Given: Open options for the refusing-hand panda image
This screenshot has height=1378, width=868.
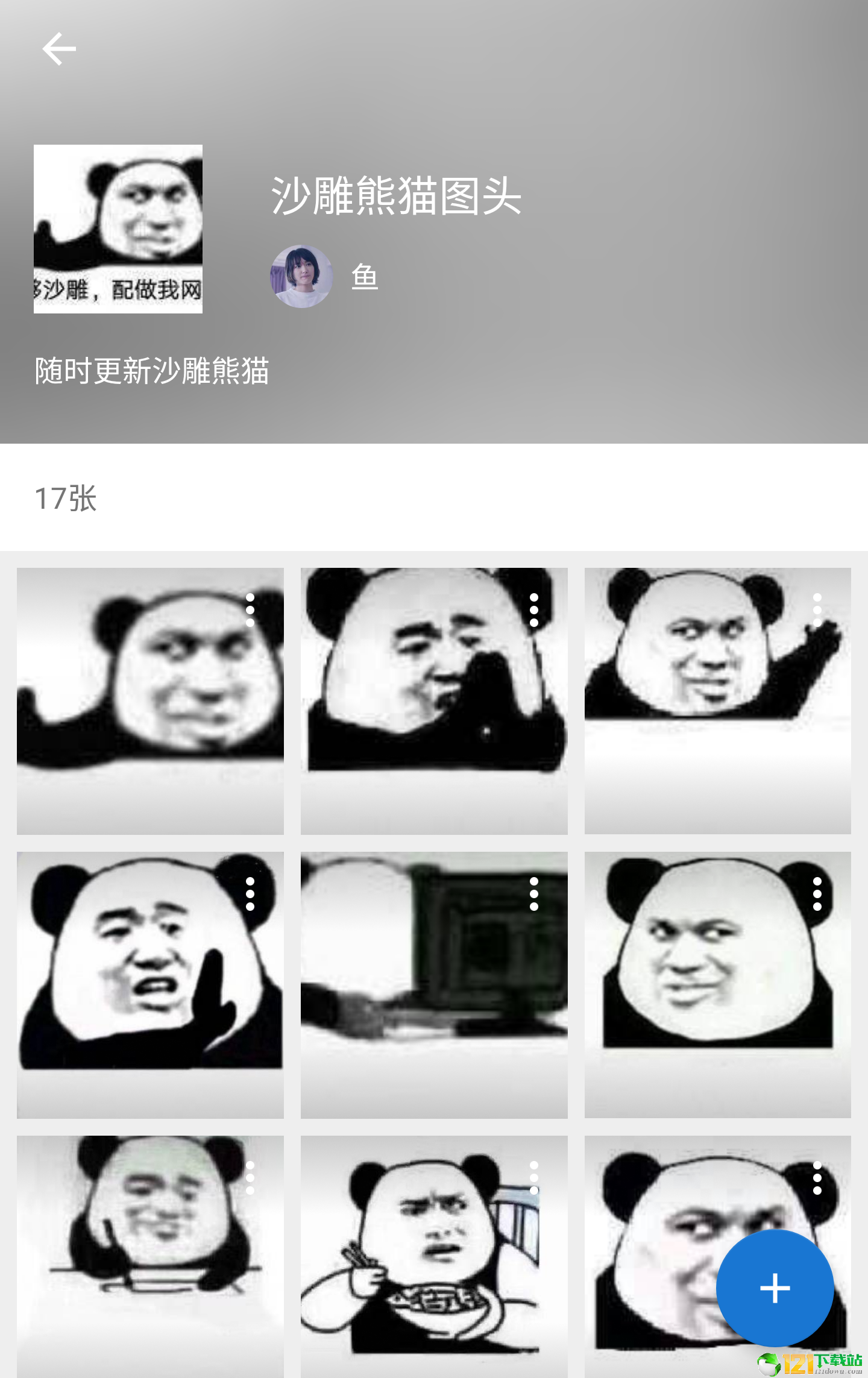Looking at the screenshot, I should [x=250, y=894].
